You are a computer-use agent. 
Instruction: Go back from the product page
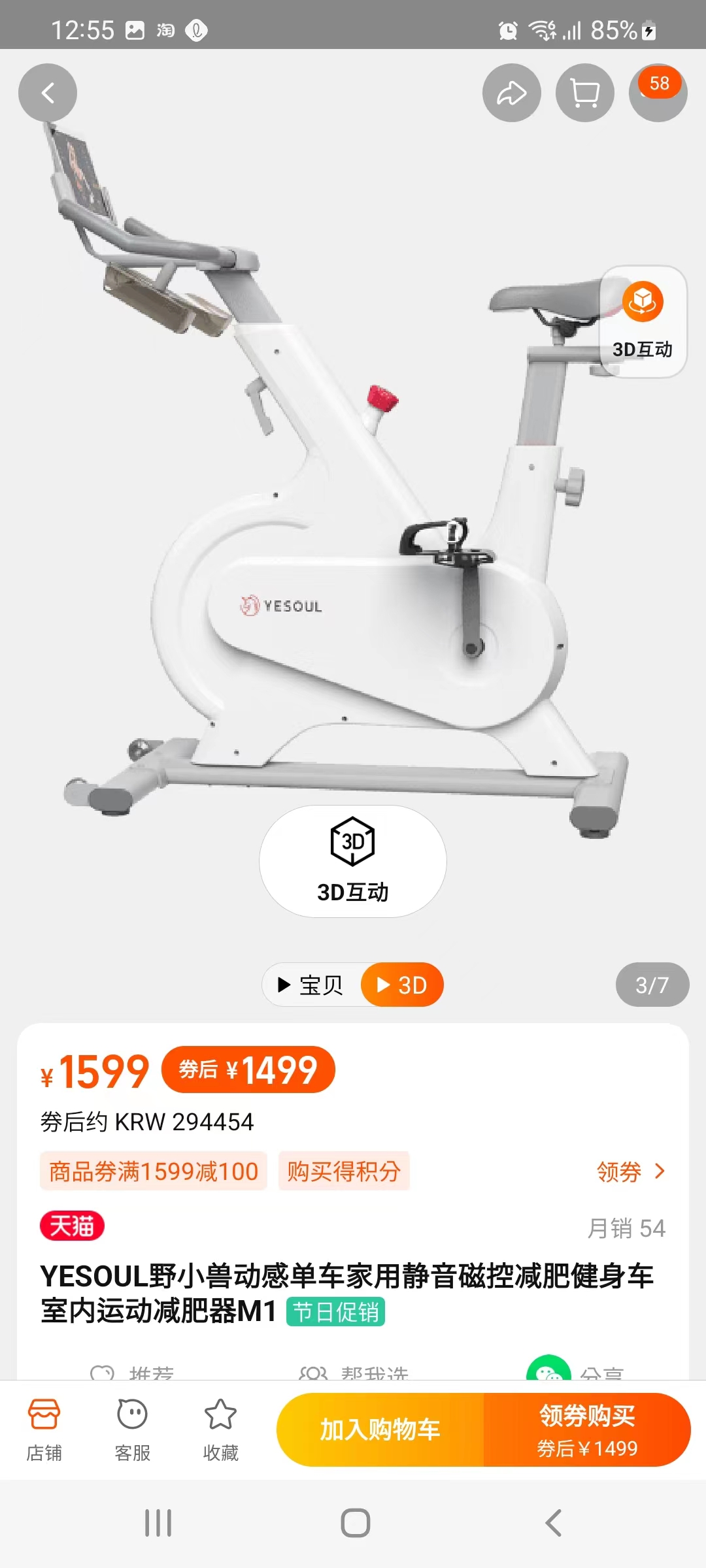pos(48,93)
